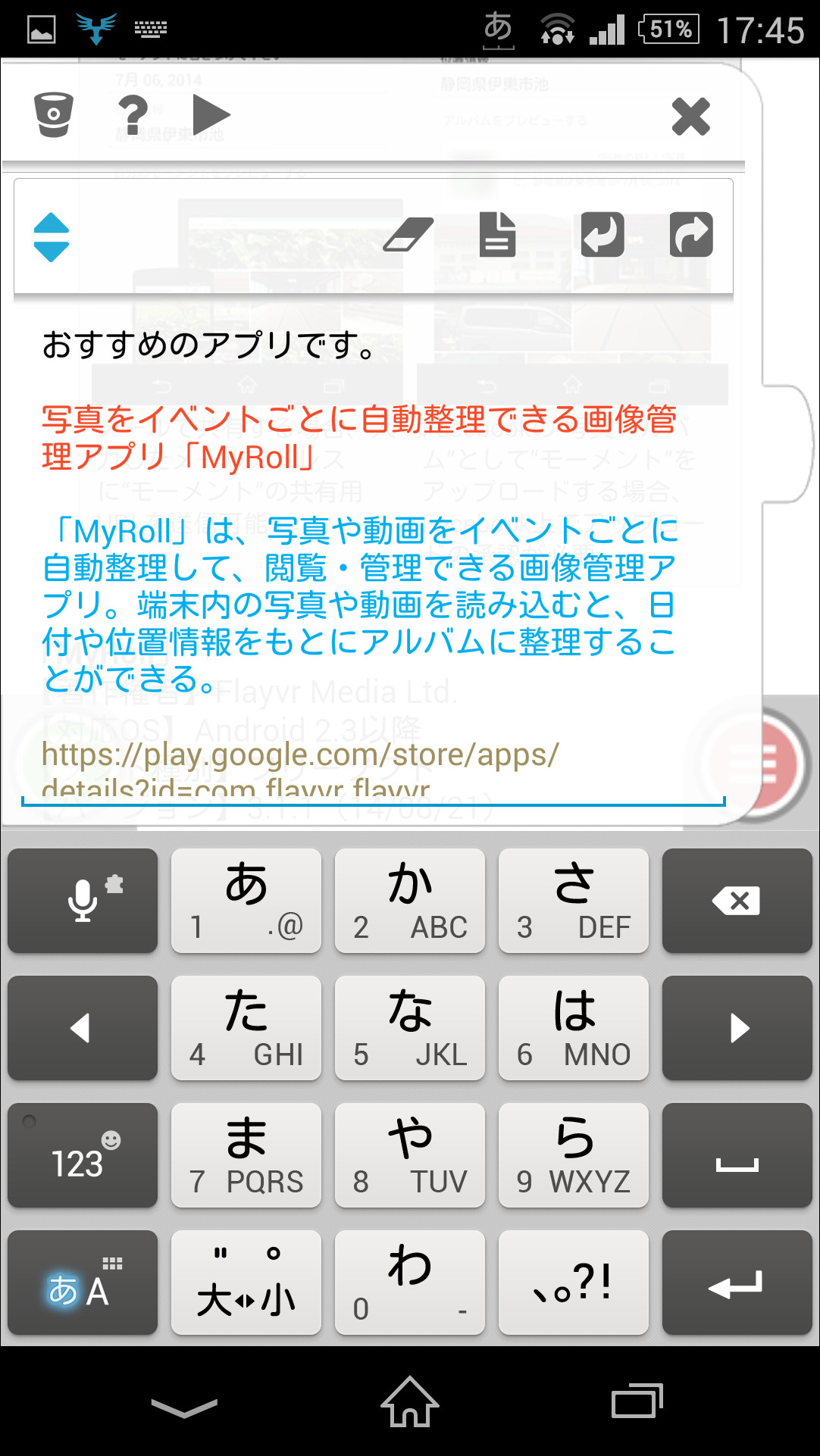The height and width of the screenshot is (1456, 820).
Task: Collapse the keyboard using the down chevron
Action: [x=182, y=1403]
